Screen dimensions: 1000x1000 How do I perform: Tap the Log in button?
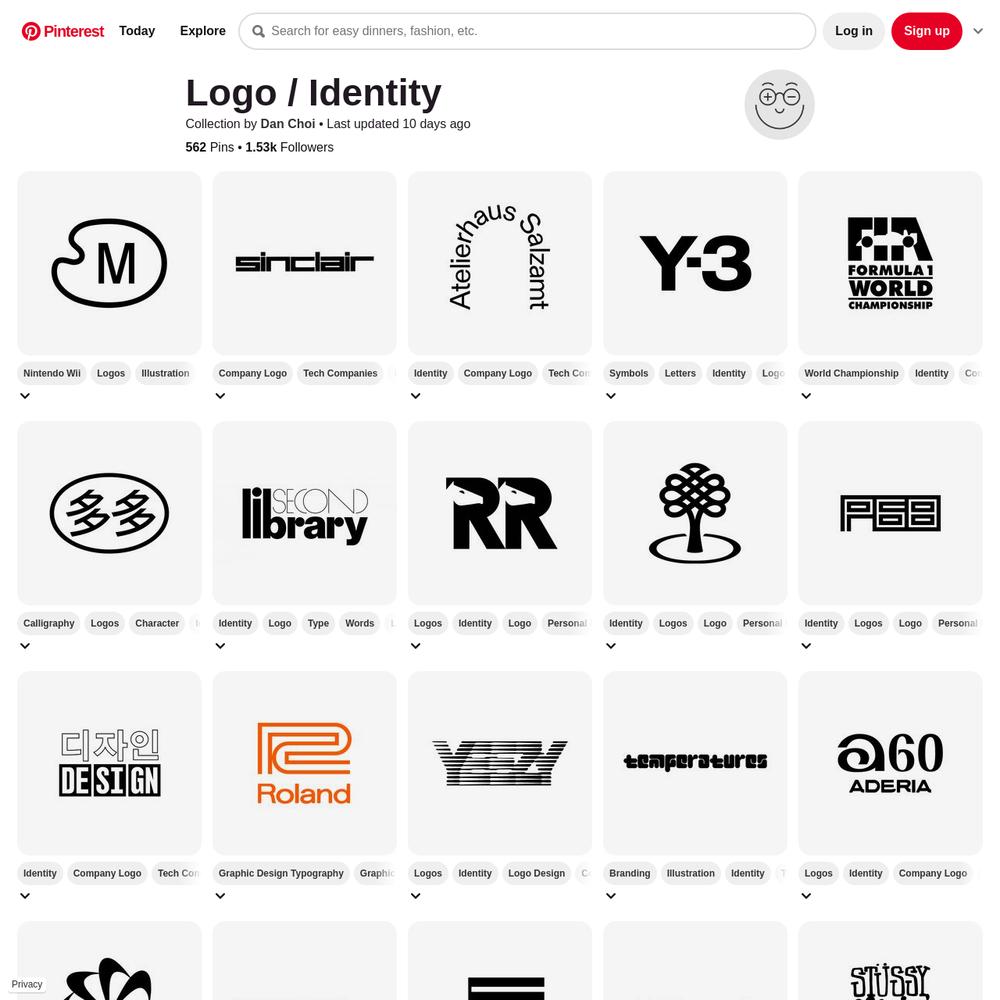point(853,31)
